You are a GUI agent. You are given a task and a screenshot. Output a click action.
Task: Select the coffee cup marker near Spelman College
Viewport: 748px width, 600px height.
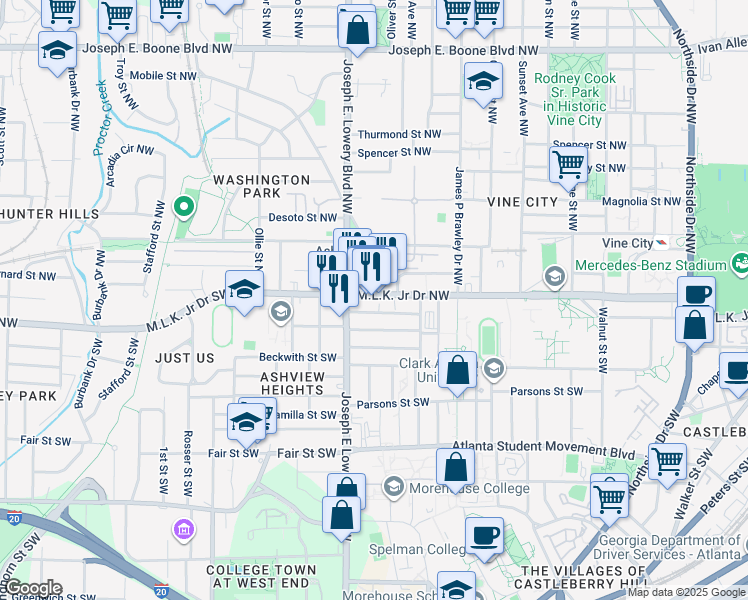pos(484,537)
